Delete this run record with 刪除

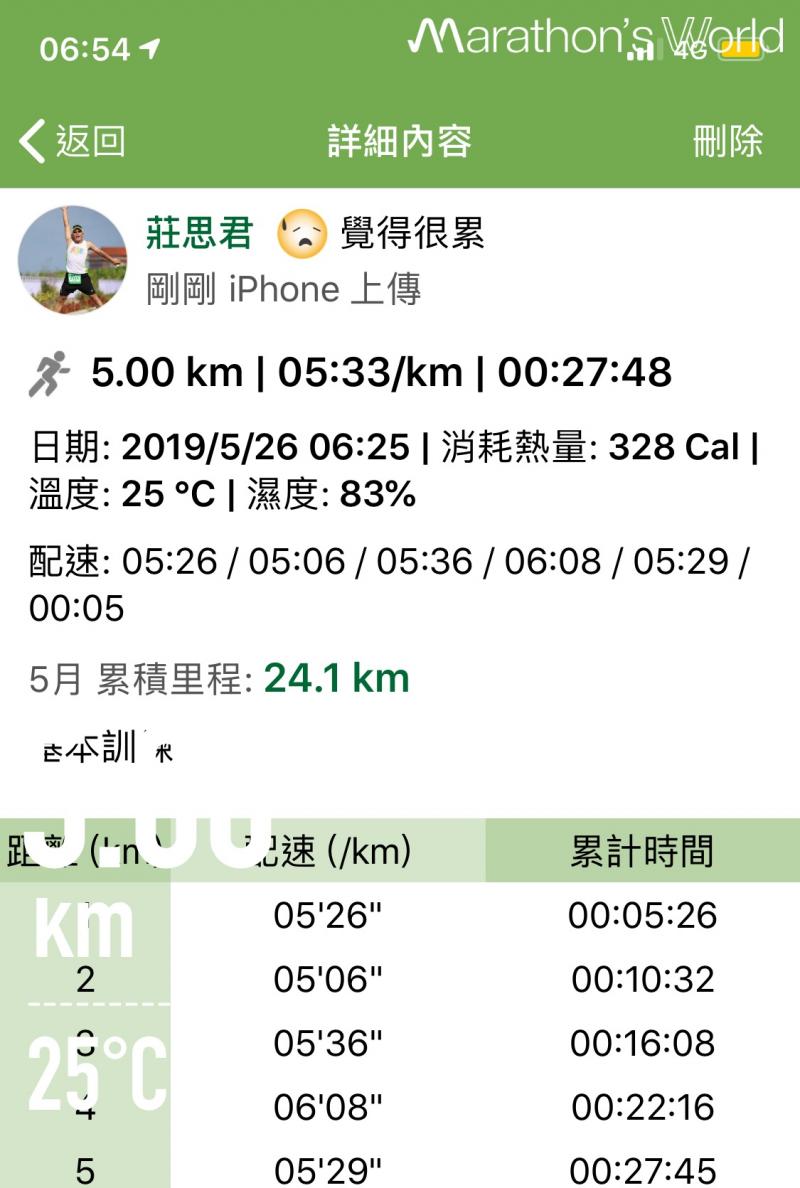(x=728, y=141)
